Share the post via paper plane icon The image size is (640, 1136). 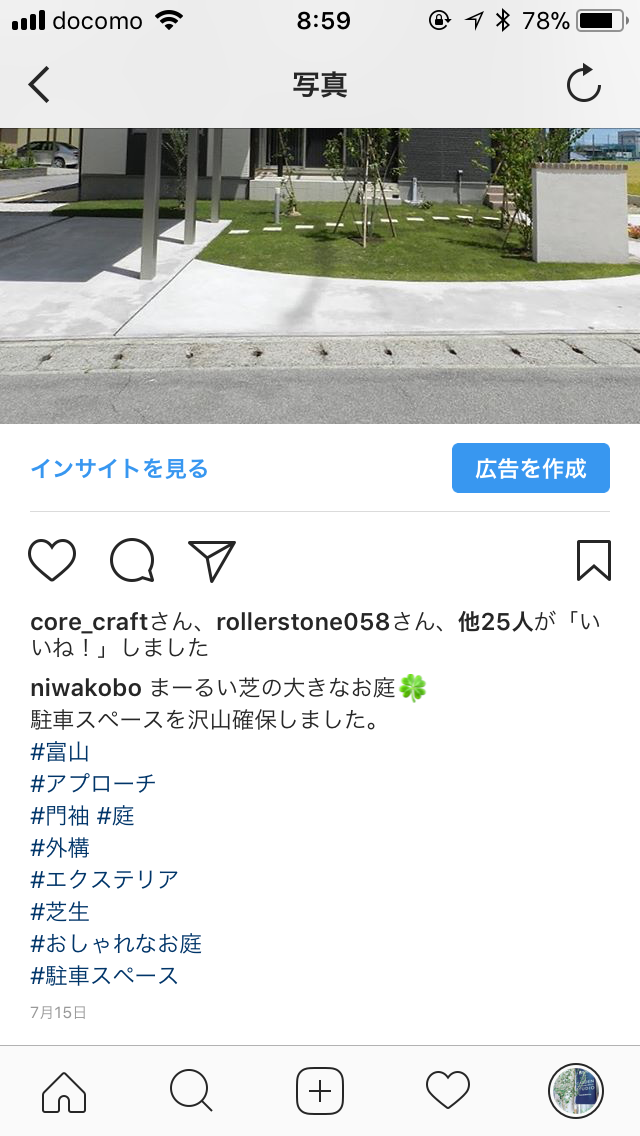click(x=212, y=560)
